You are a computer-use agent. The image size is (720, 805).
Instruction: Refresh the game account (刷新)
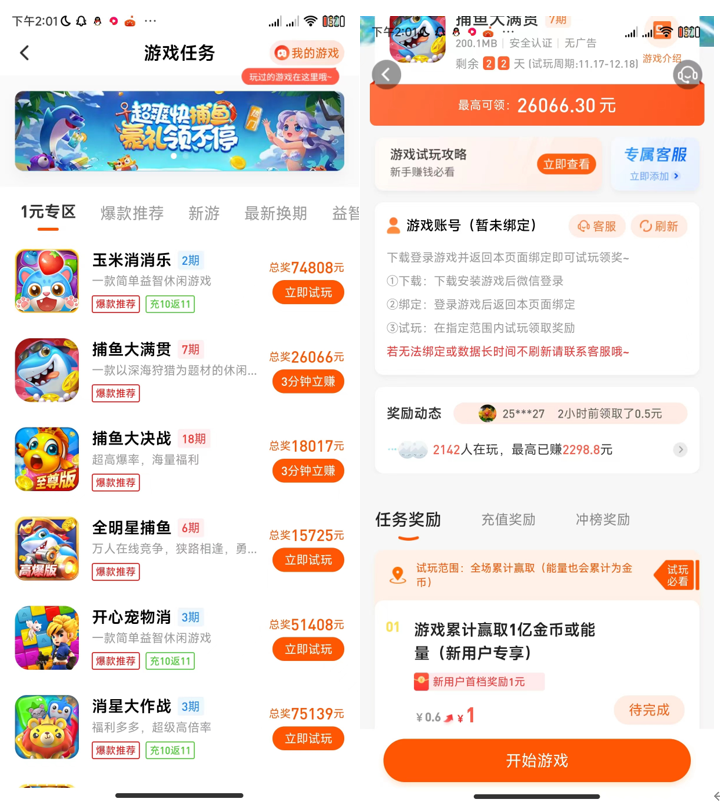pos(658,226)
